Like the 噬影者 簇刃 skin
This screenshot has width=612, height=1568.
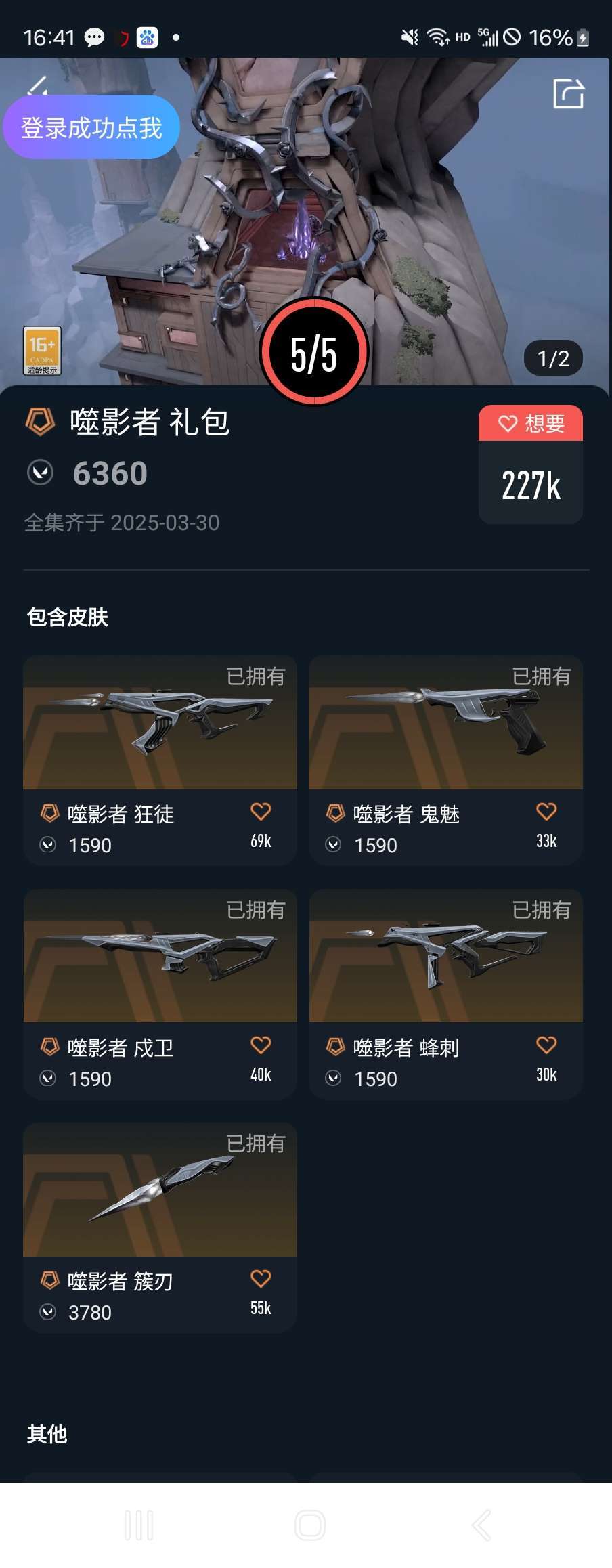pos(261,1279)
